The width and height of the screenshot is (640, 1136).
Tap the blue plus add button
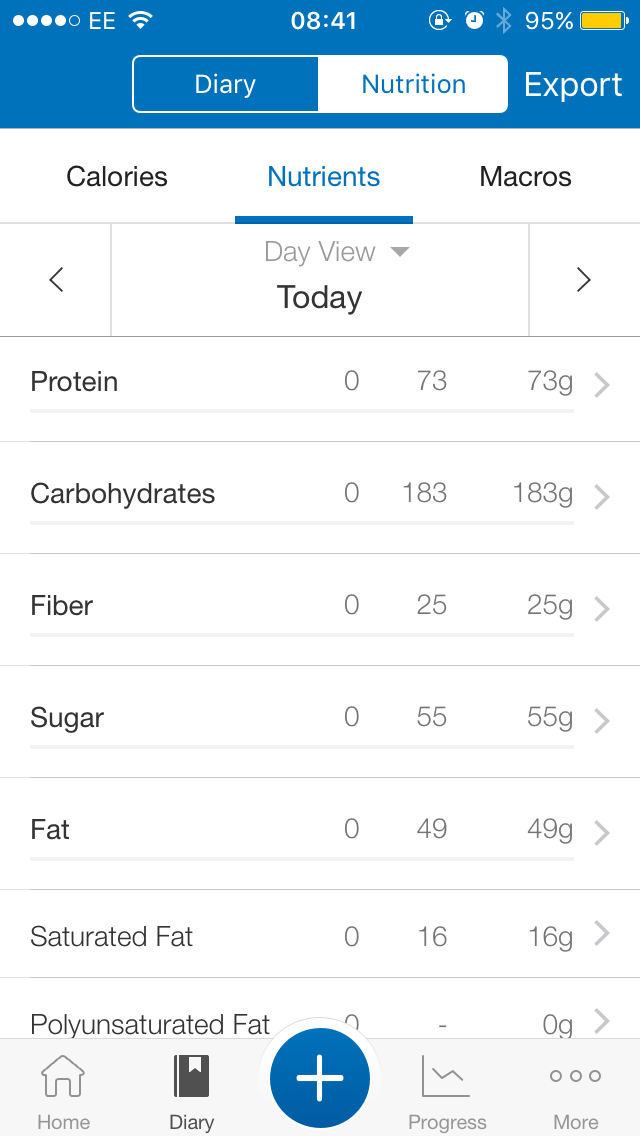[x=320, y=1078]
